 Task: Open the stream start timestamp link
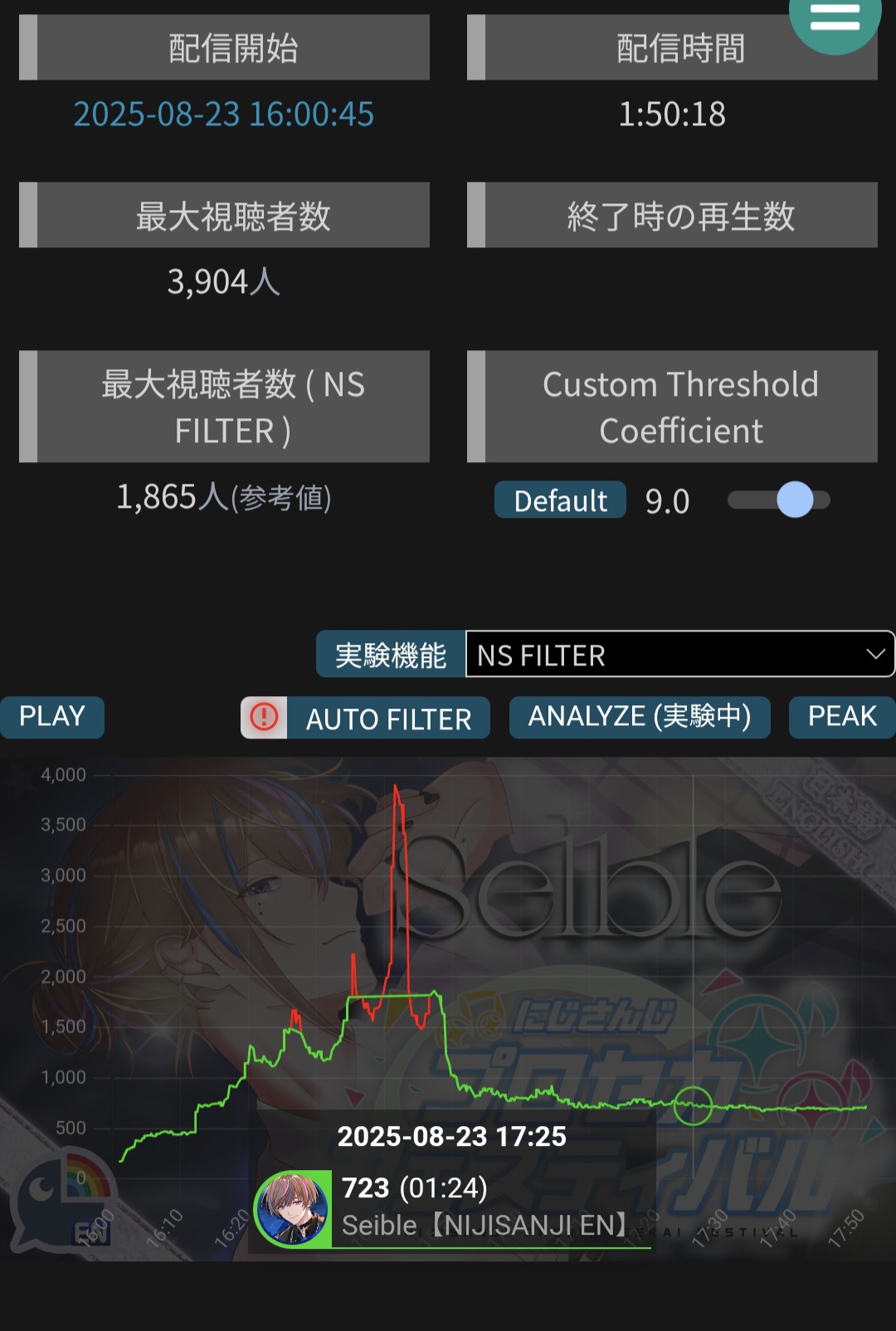pyautogui.click(x=223, y=115)
